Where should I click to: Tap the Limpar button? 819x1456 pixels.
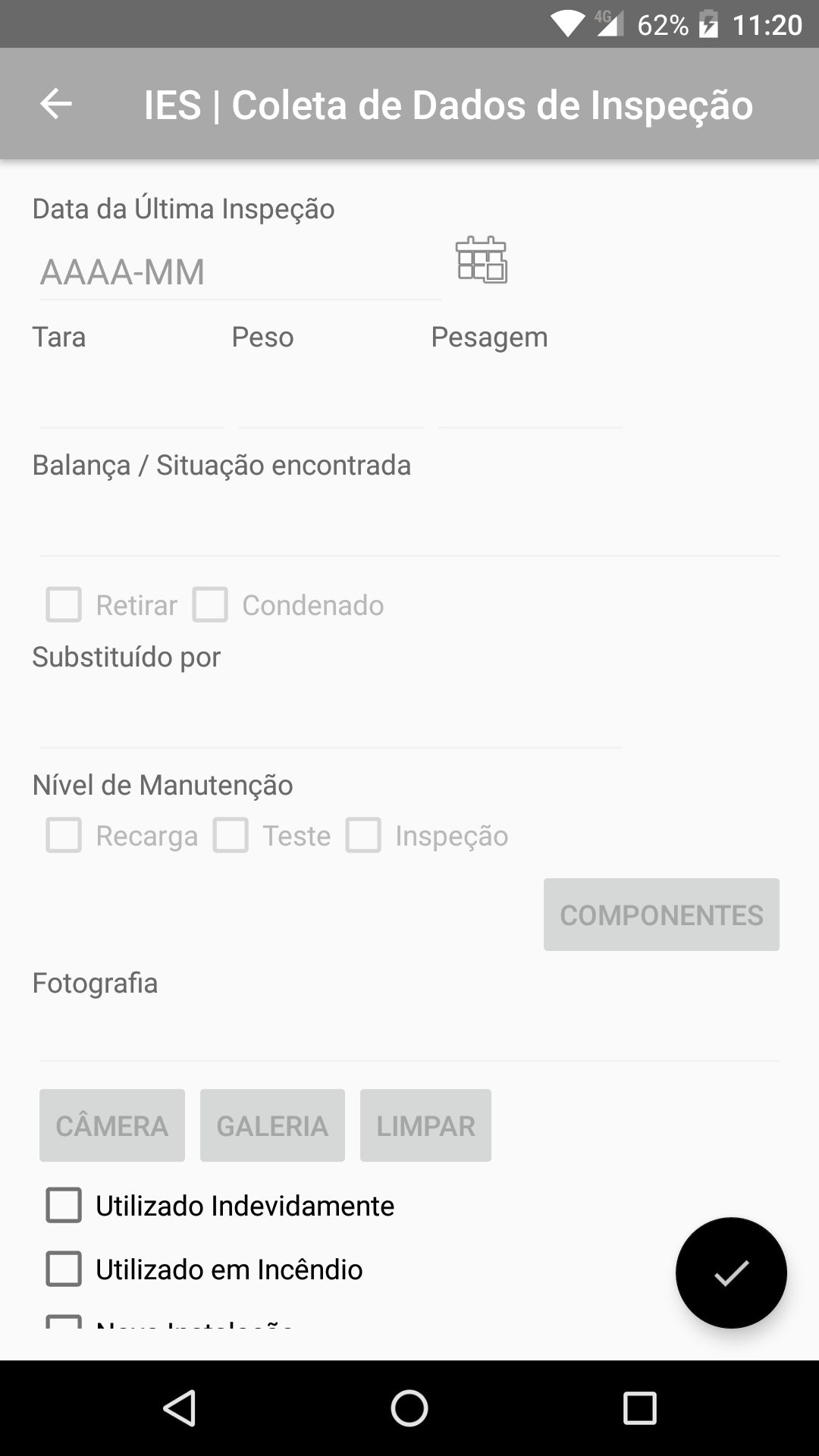425,1125
